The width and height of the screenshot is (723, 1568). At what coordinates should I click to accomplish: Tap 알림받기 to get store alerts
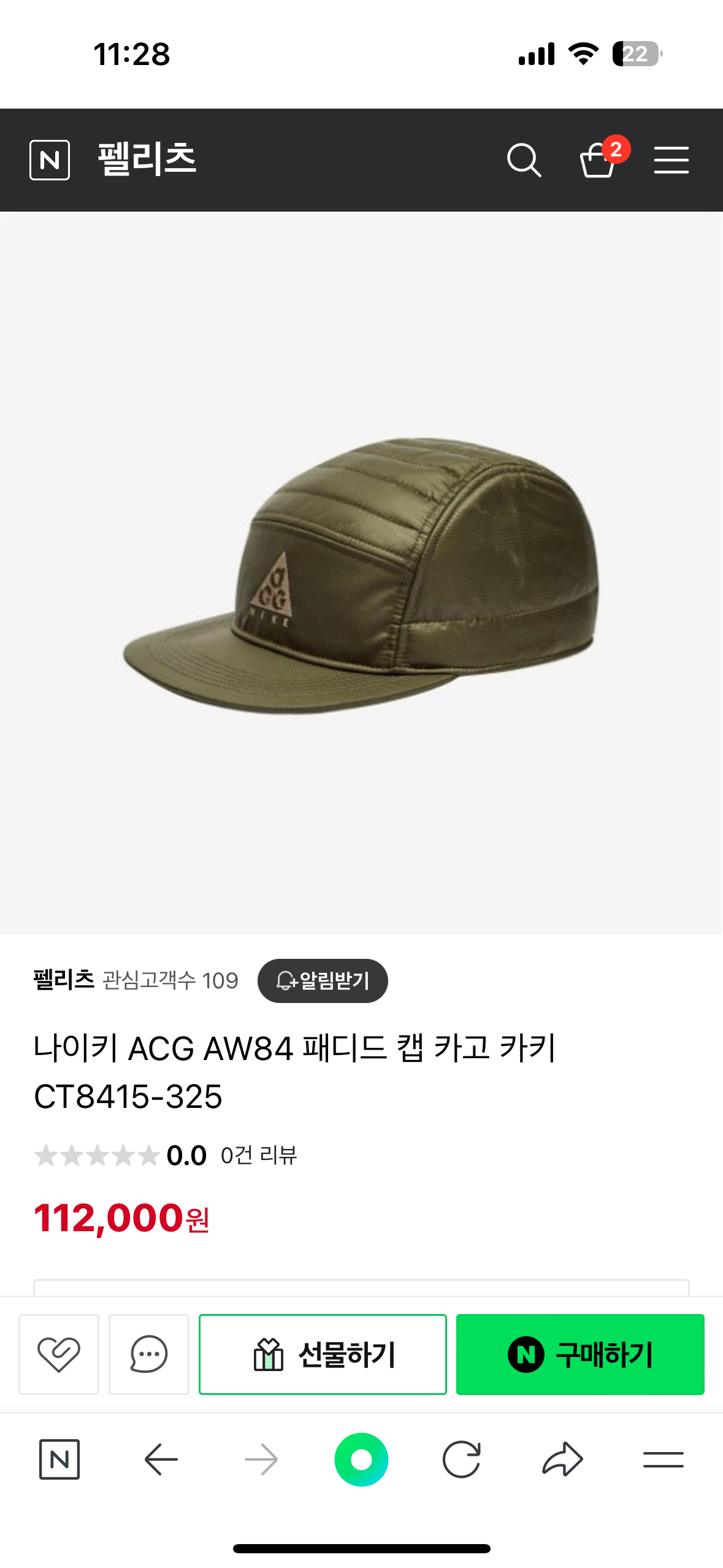[x=323, y=980]
